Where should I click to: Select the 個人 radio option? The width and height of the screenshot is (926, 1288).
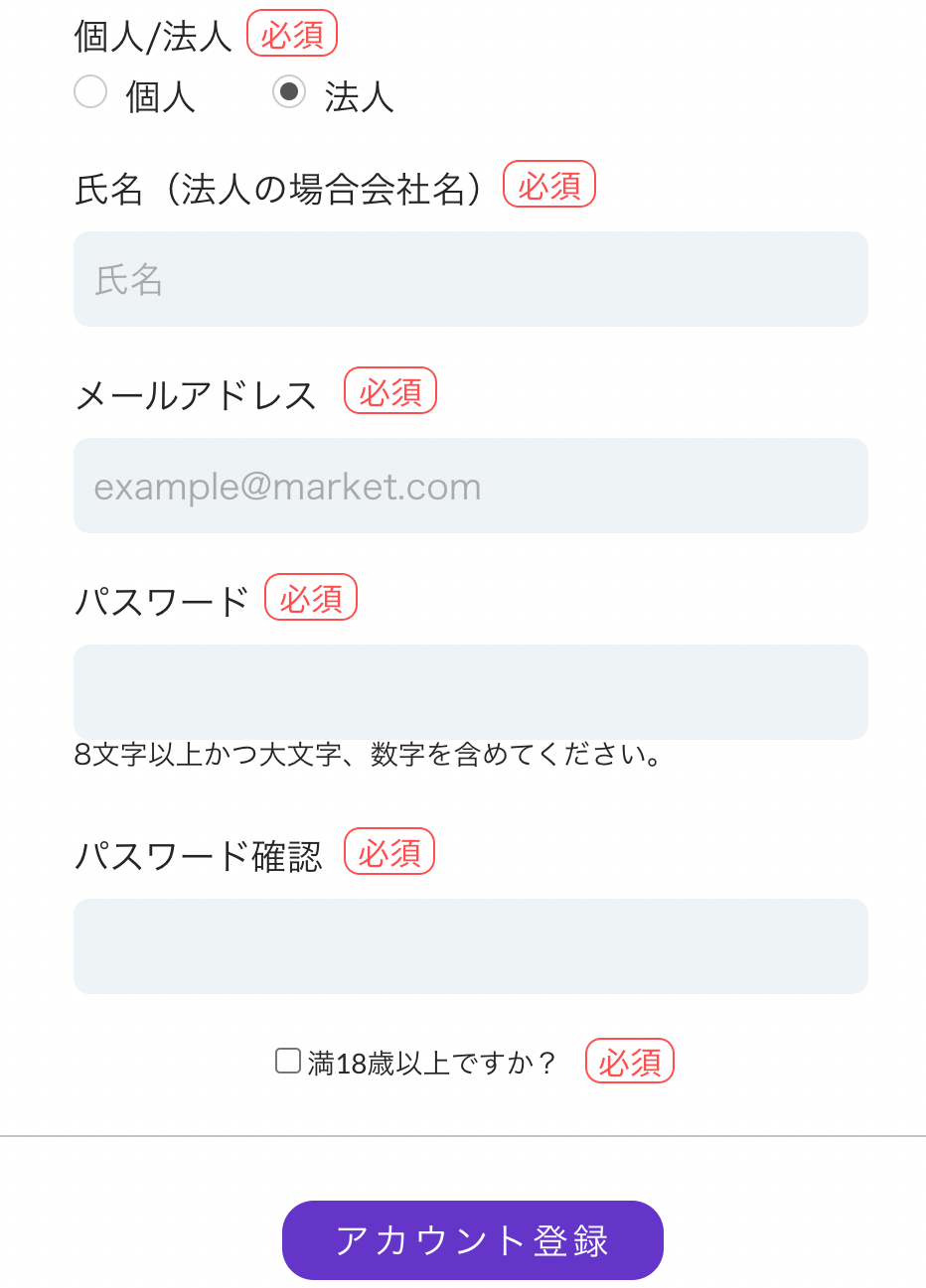(x=90, y=92)
